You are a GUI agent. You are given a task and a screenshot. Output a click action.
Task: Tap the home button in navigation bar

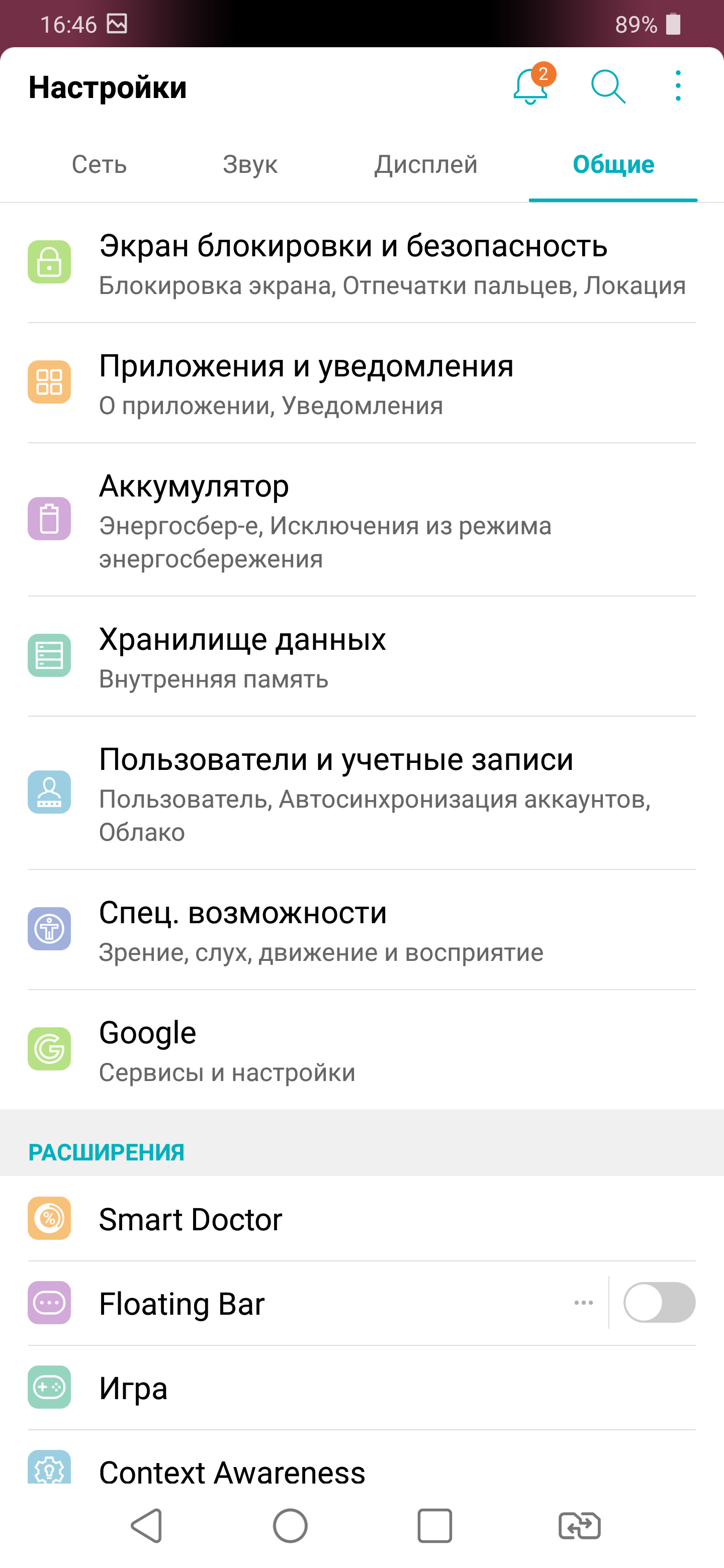(x=290, y=1526)
